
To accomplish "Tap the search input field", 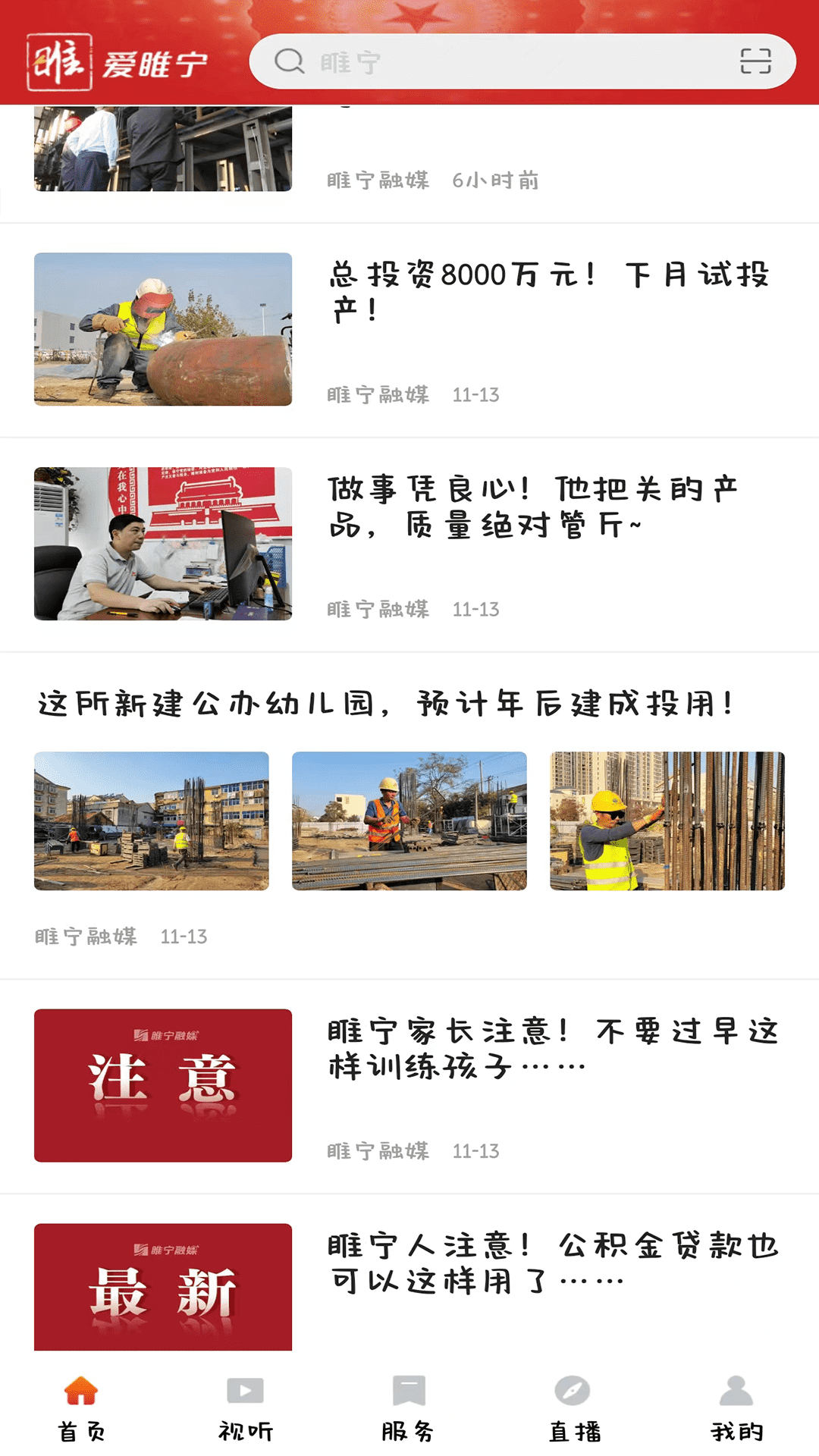I will [493, 64].
